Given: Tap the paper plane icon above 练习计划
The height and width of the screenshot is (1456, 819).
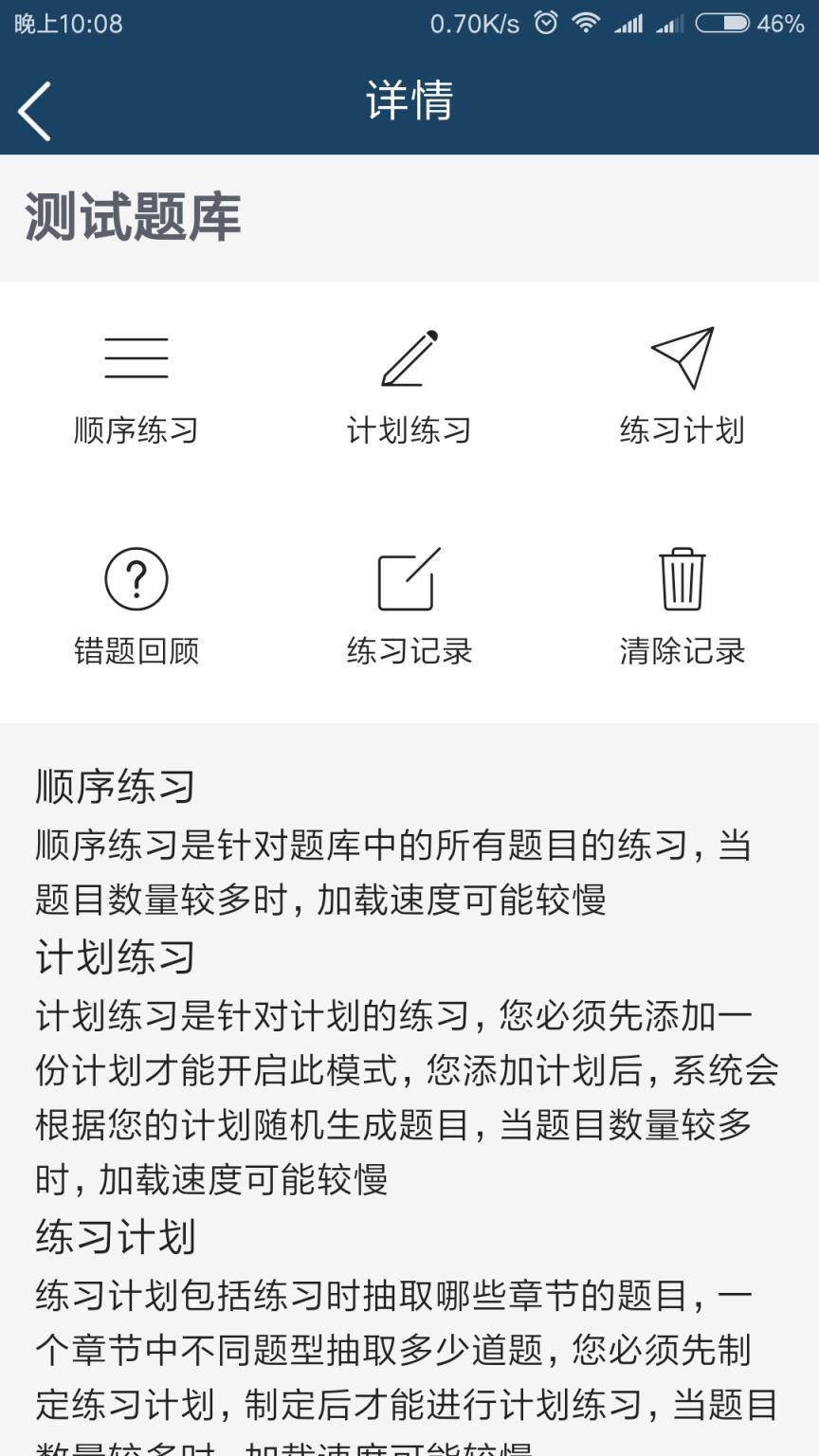Looking at the screenshot, I should coord(682,355).
